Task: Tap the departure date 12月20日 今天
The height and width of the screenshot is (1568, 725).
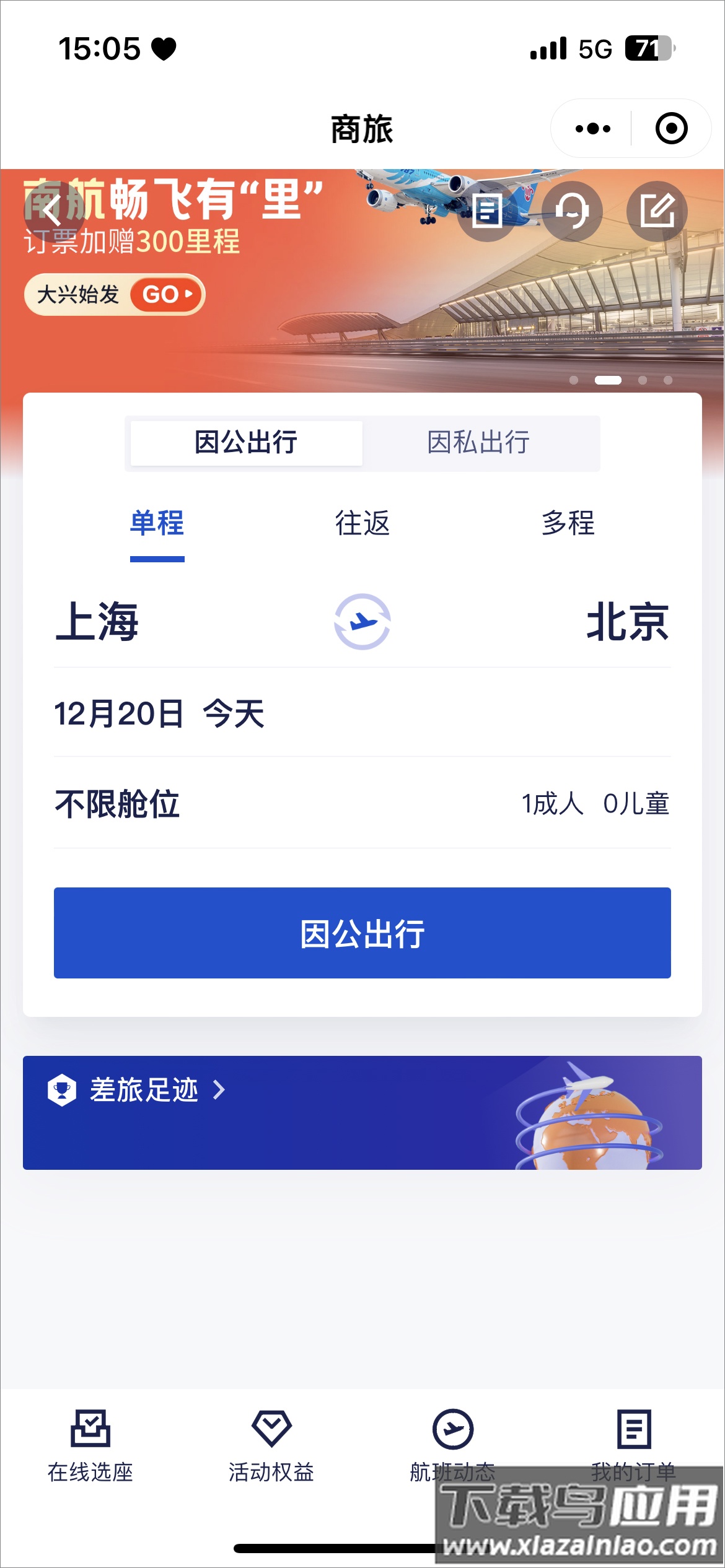Action: pos(159,714)
